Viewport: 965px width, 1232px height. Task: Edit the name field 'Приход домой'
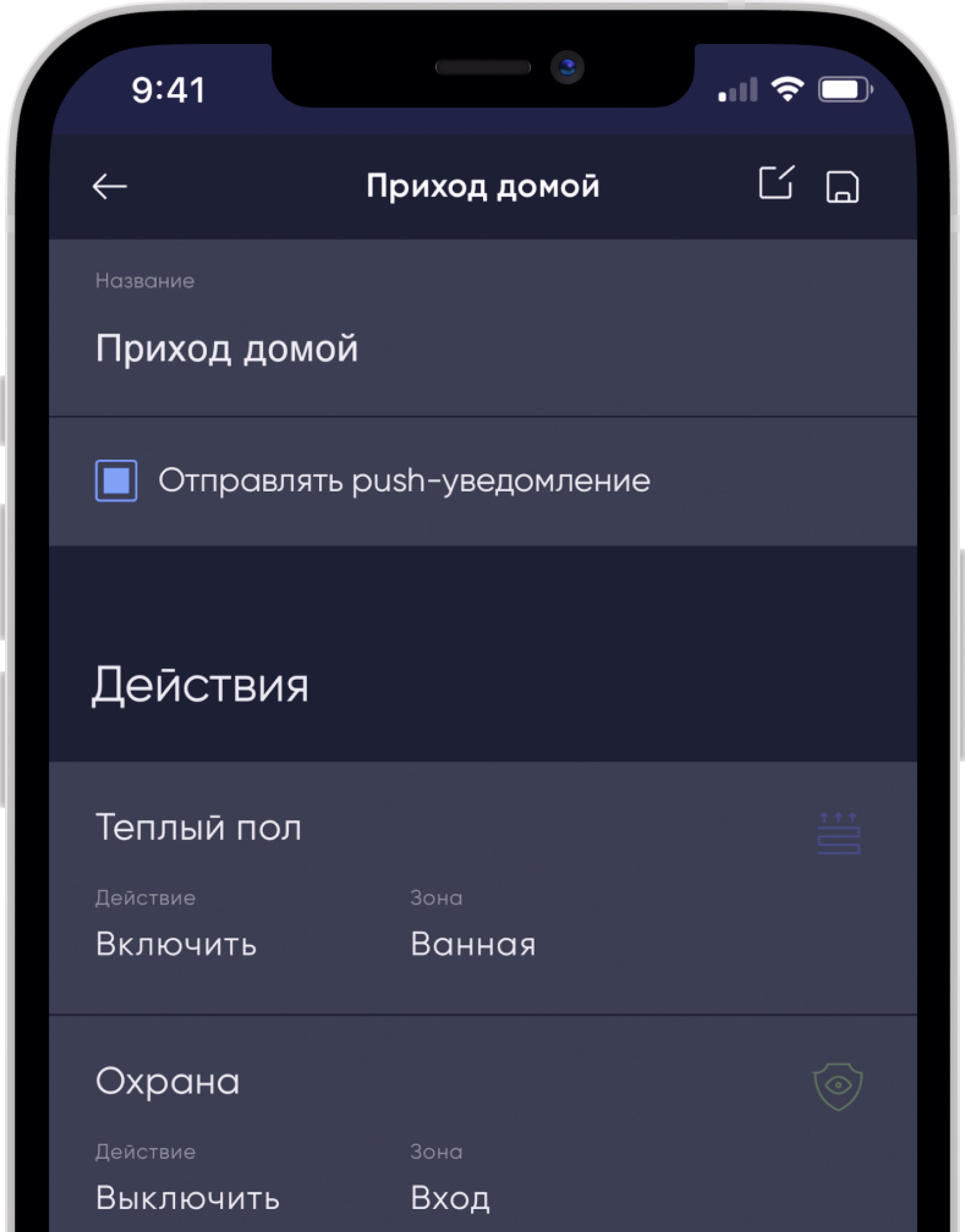click(226, 348)
